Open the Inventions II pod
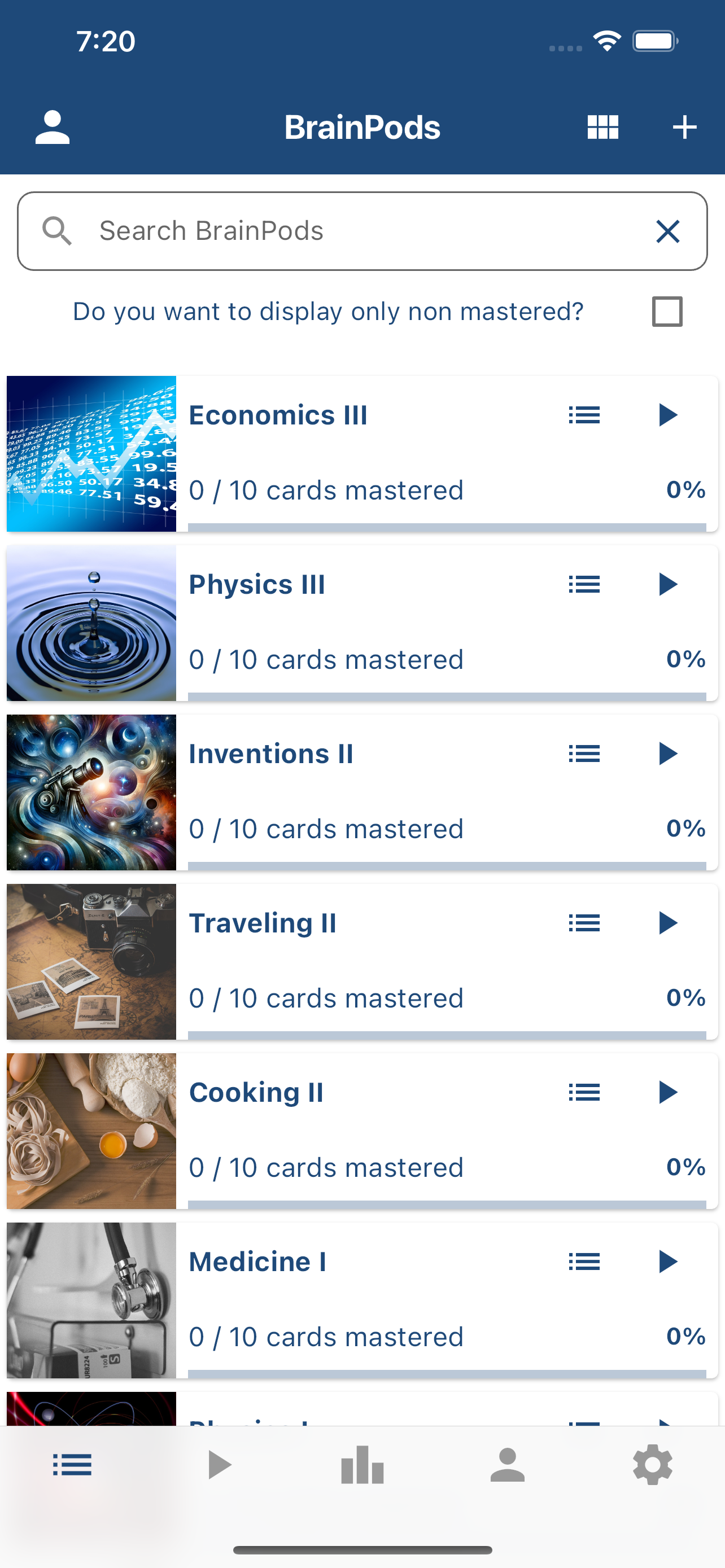The image size is (725, 1568). click(271, 754)
